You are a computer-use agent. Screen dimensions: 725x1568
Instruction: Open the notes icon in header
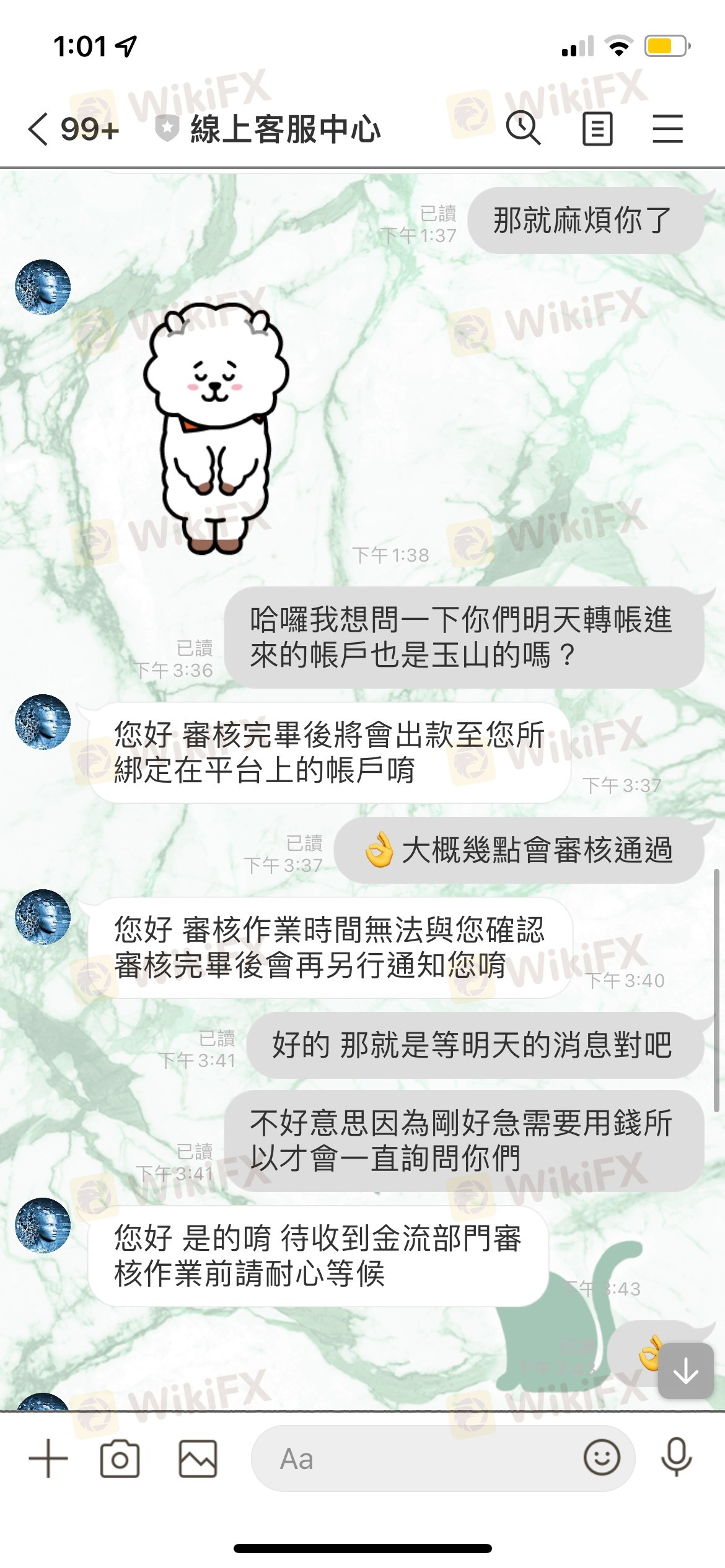point(598,129)
